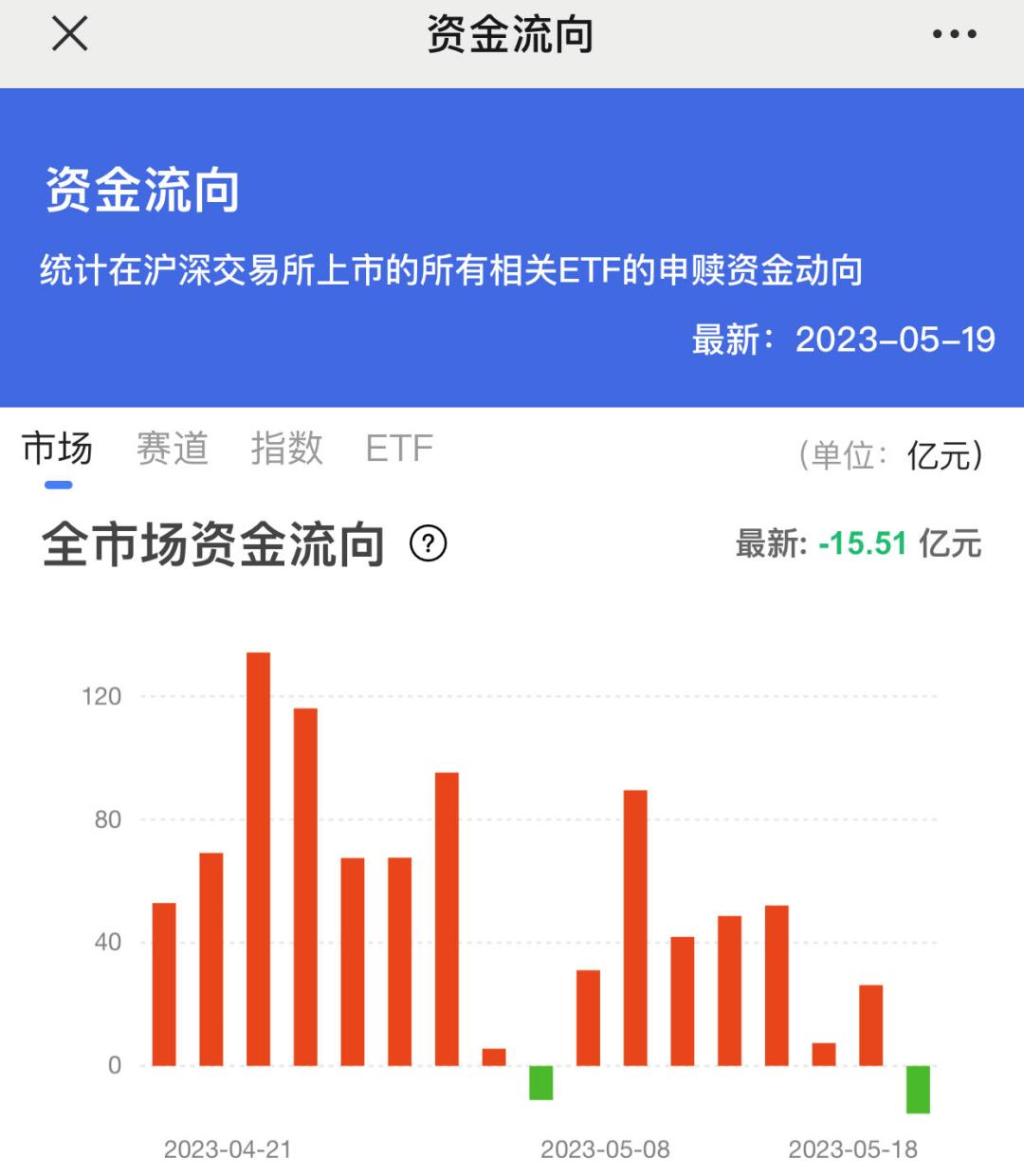The height and width of the screenshot is (1176, 1024).
Task: Tap the green bar near 2023-05-18
Action: (917, 1091)
